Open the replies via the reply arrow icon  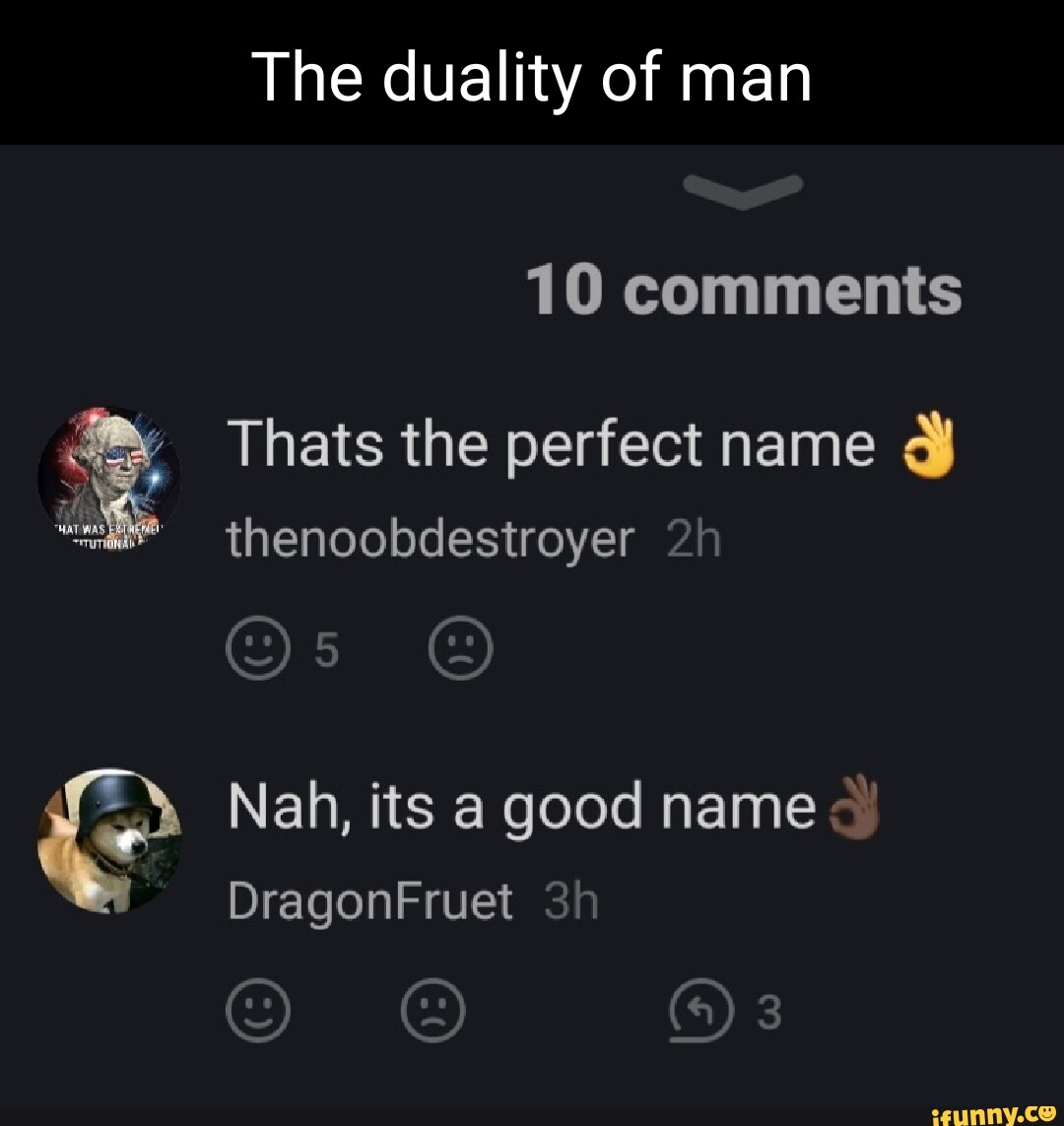point(702,1009)
